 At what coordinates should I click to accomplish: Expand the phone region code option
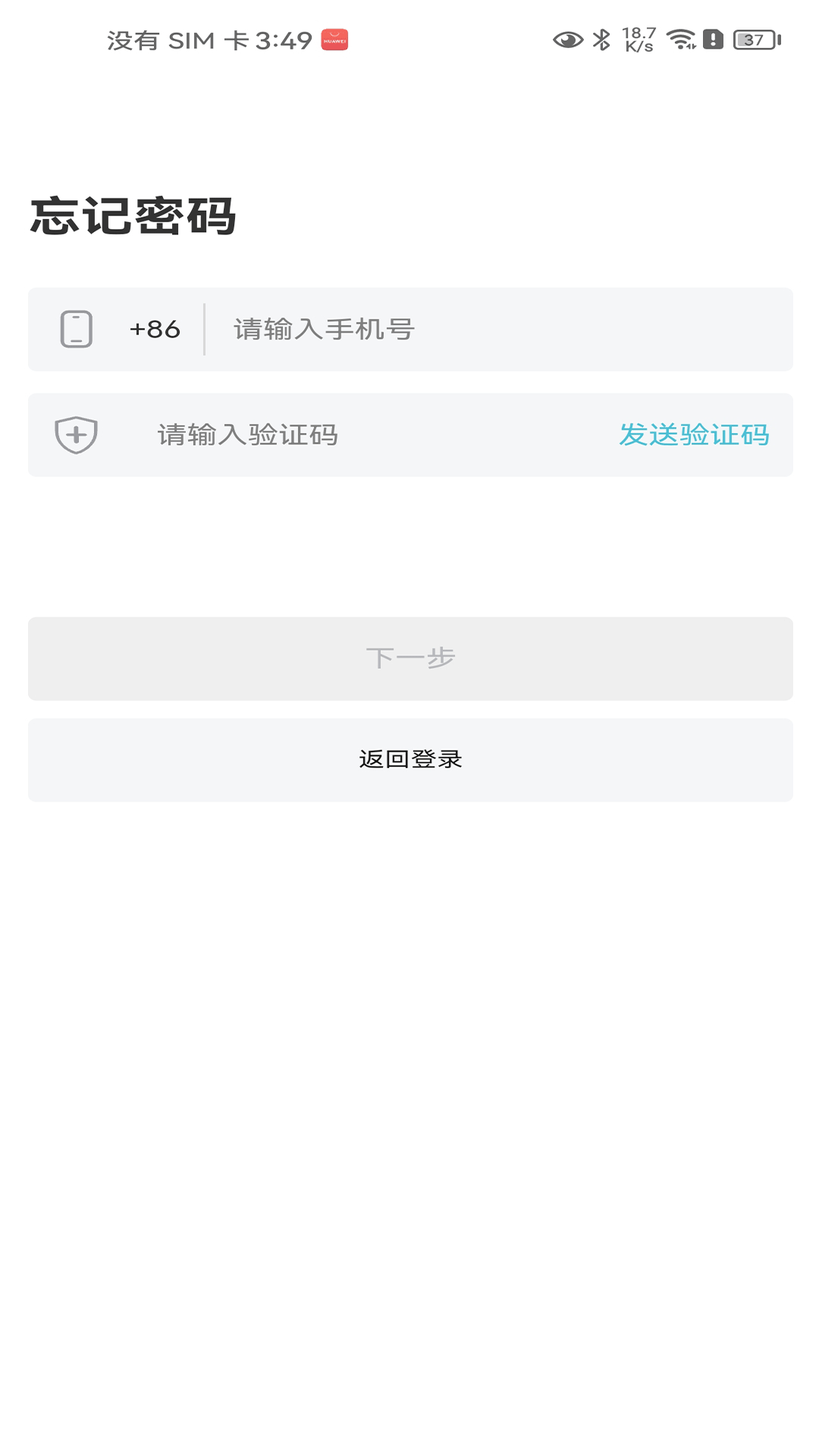[154, 328]
